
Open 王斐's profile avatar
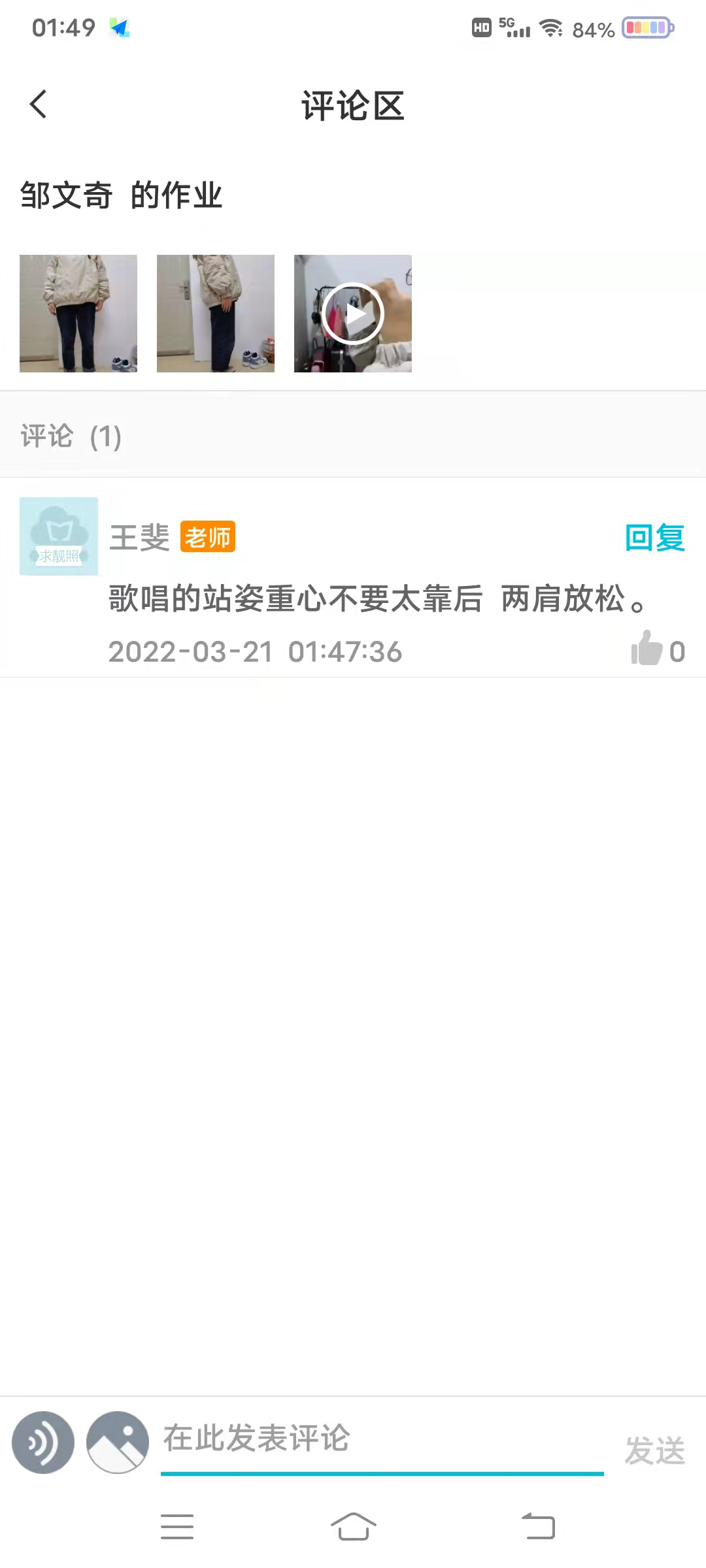(59, 536)
